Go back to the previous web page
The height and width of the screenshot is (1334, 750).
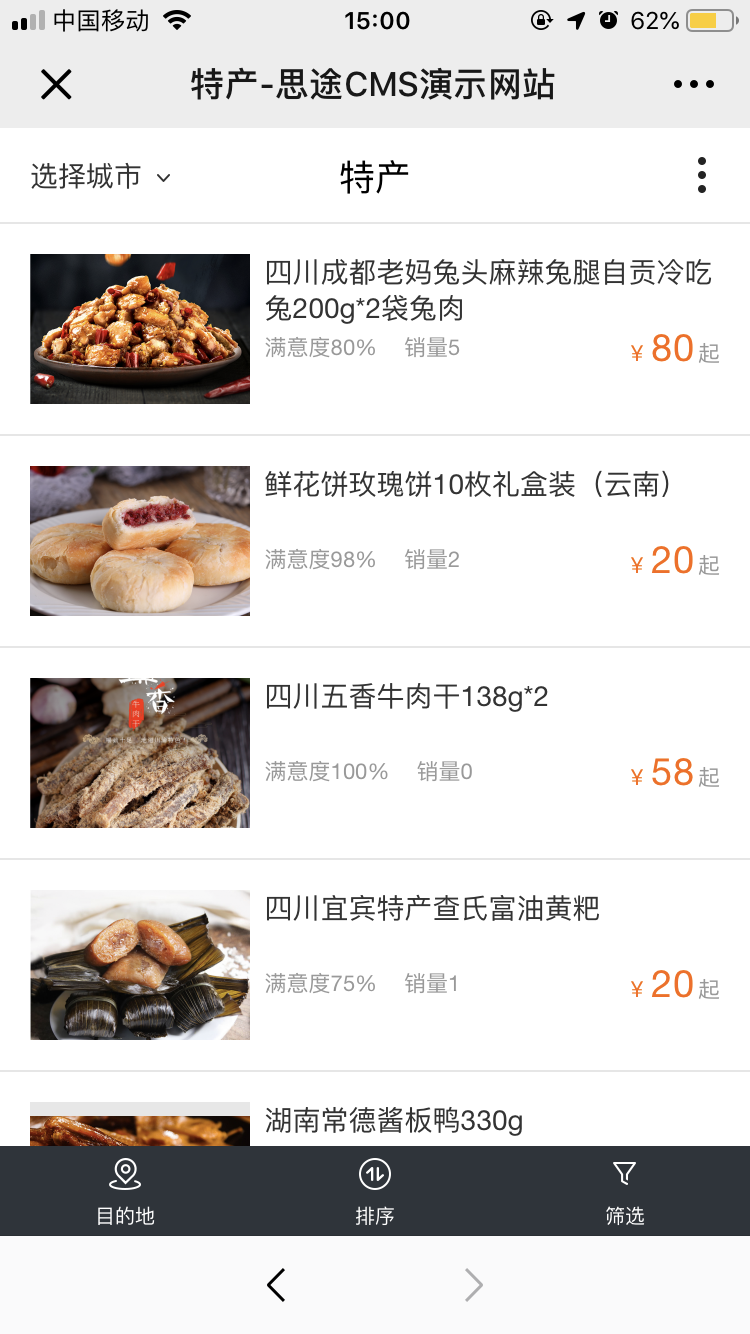click(277, 1285)
